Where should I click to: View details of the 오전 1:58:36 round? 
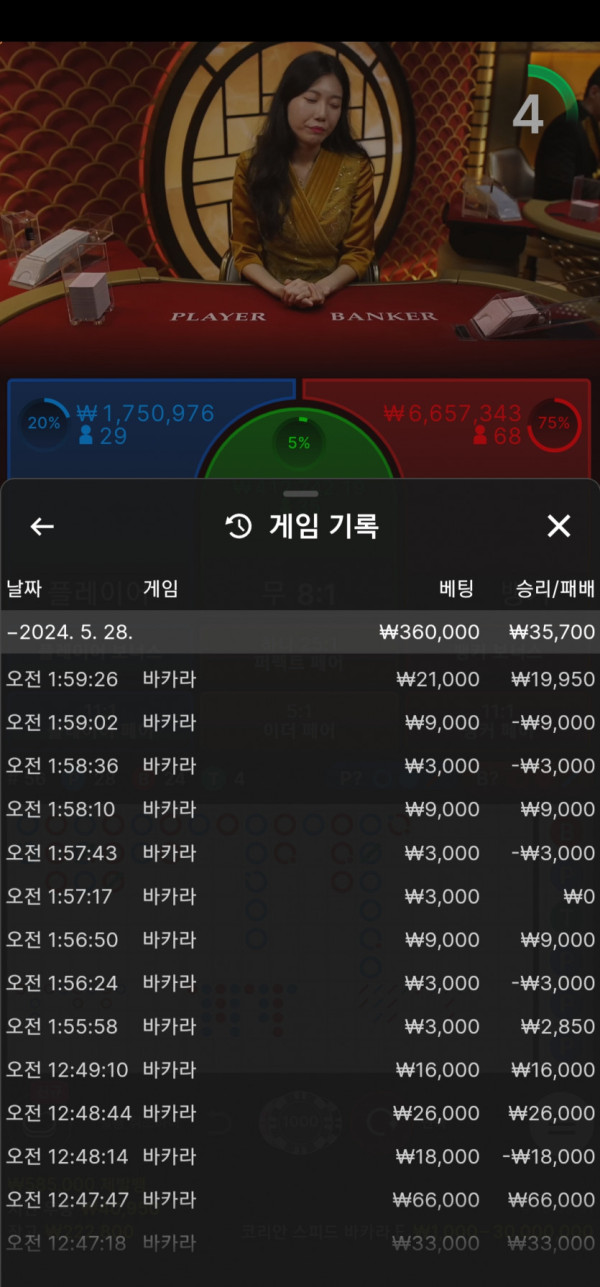(300, 766)
